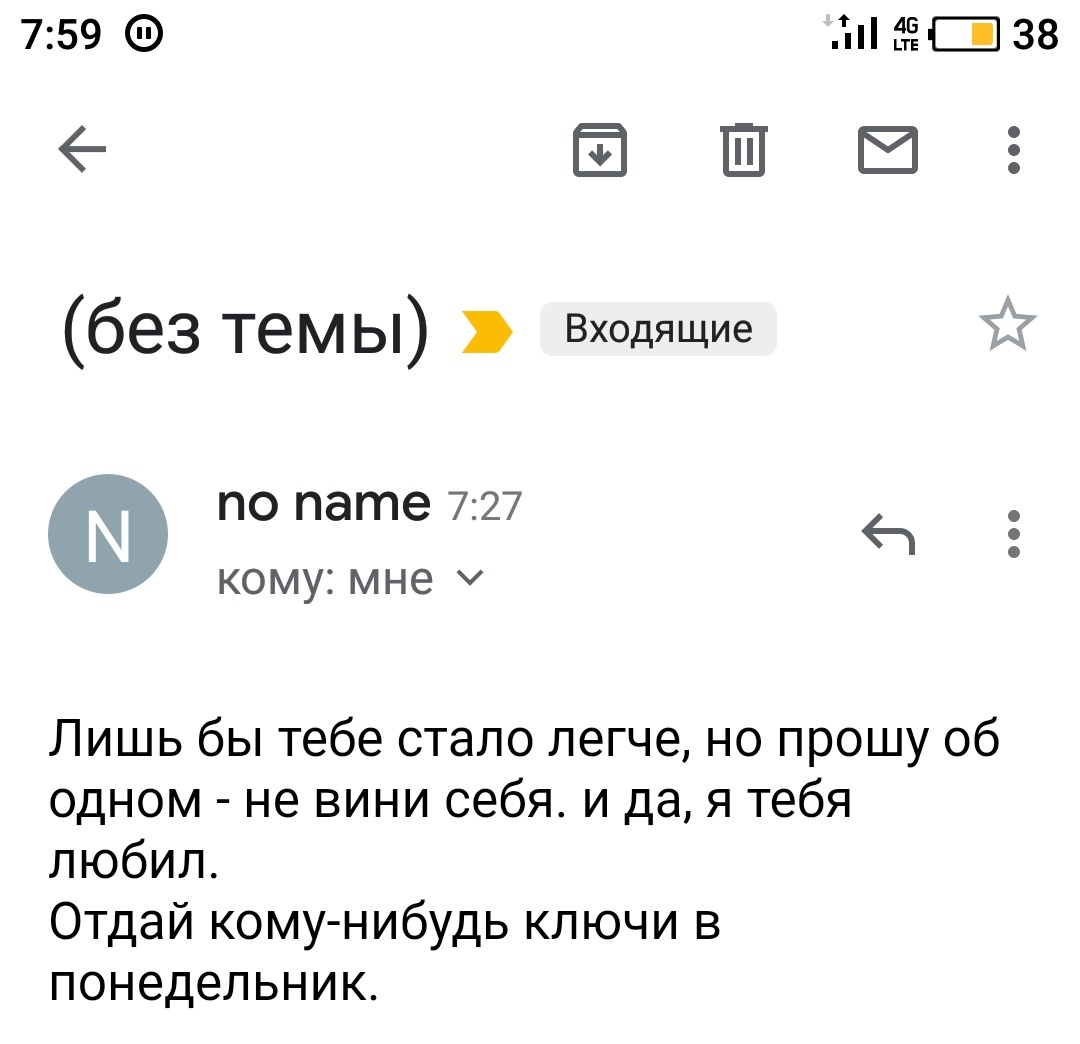Delete this email with the trash icon
Screen dimensions: 1080x1044
(744, 151)
